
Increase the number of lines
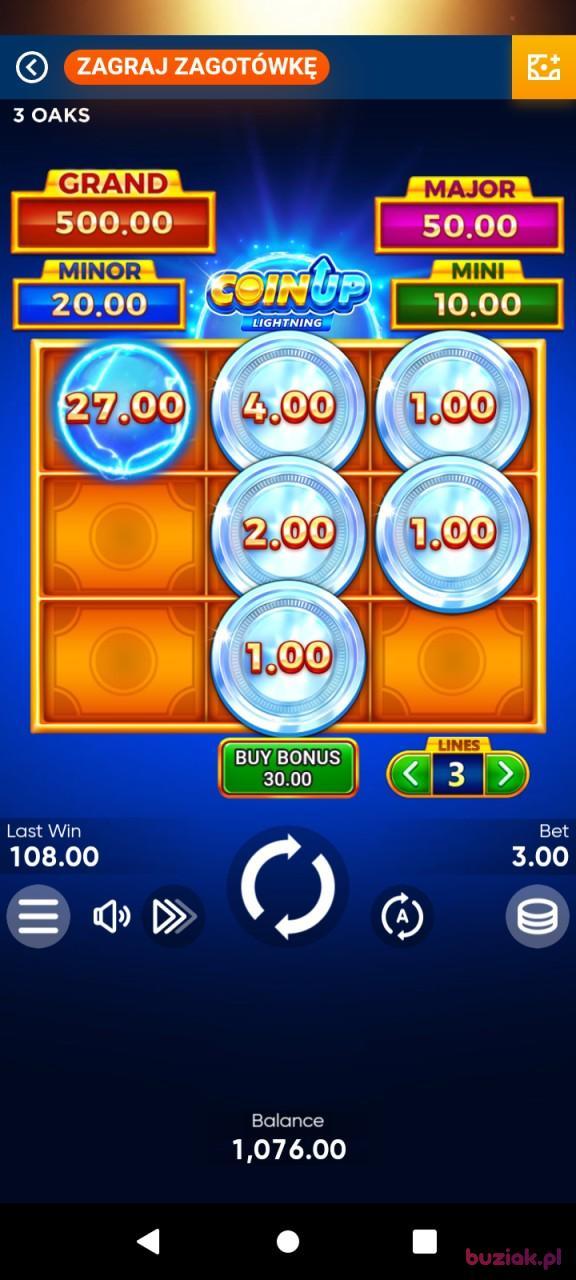506,774
